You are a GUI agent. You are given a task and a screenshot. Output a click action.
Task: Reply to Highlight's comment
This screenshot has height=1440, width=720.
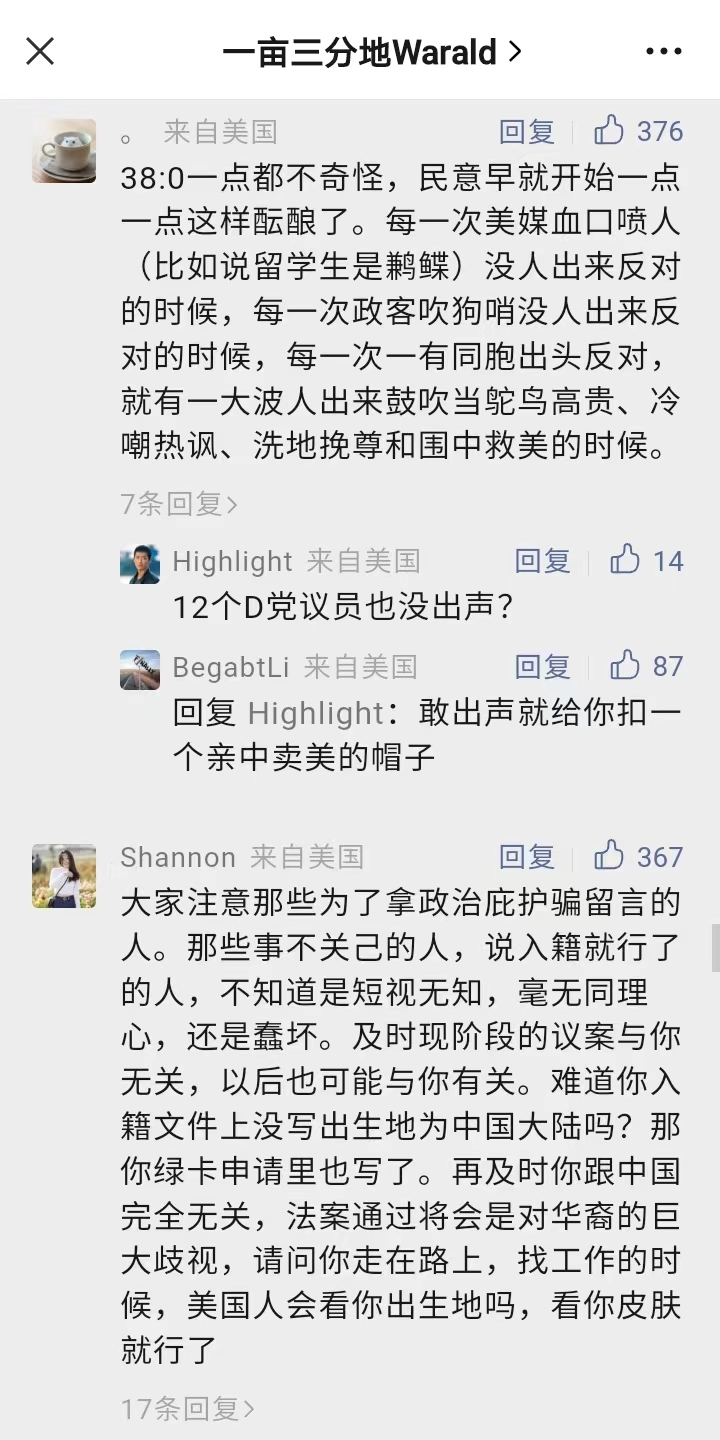543,560
